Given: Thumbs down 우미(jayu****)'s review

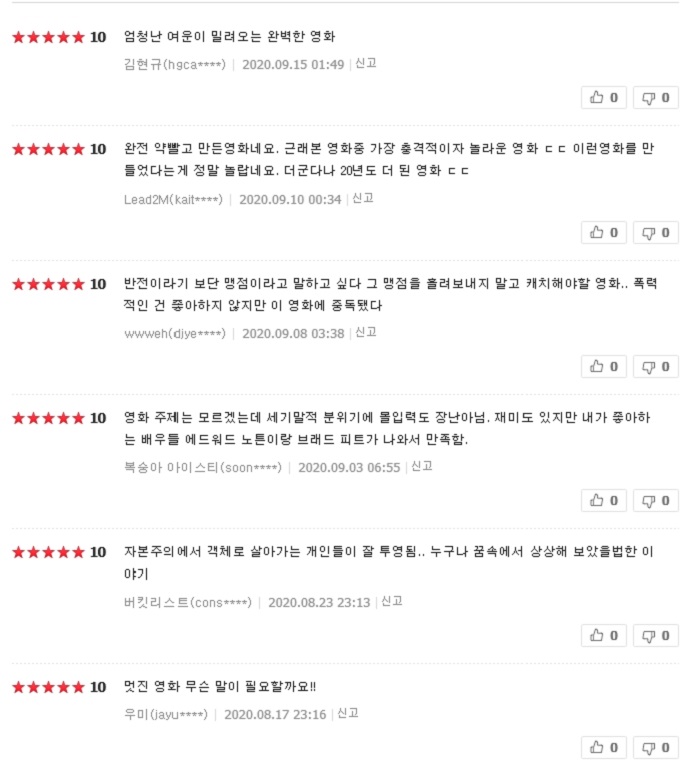Looking at the screenshot, I should coord(655,748).
